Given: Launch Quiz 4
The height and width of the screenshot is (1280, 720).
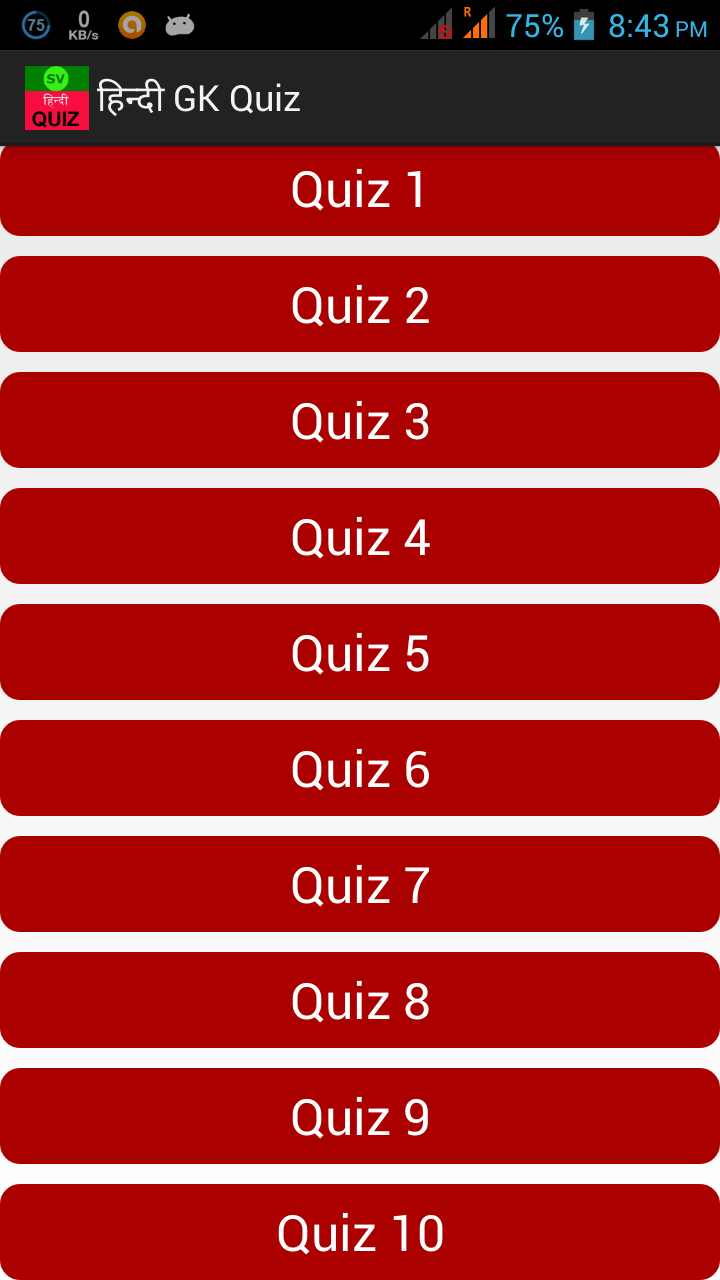Looking at the screenshot, I should [360, 536].
